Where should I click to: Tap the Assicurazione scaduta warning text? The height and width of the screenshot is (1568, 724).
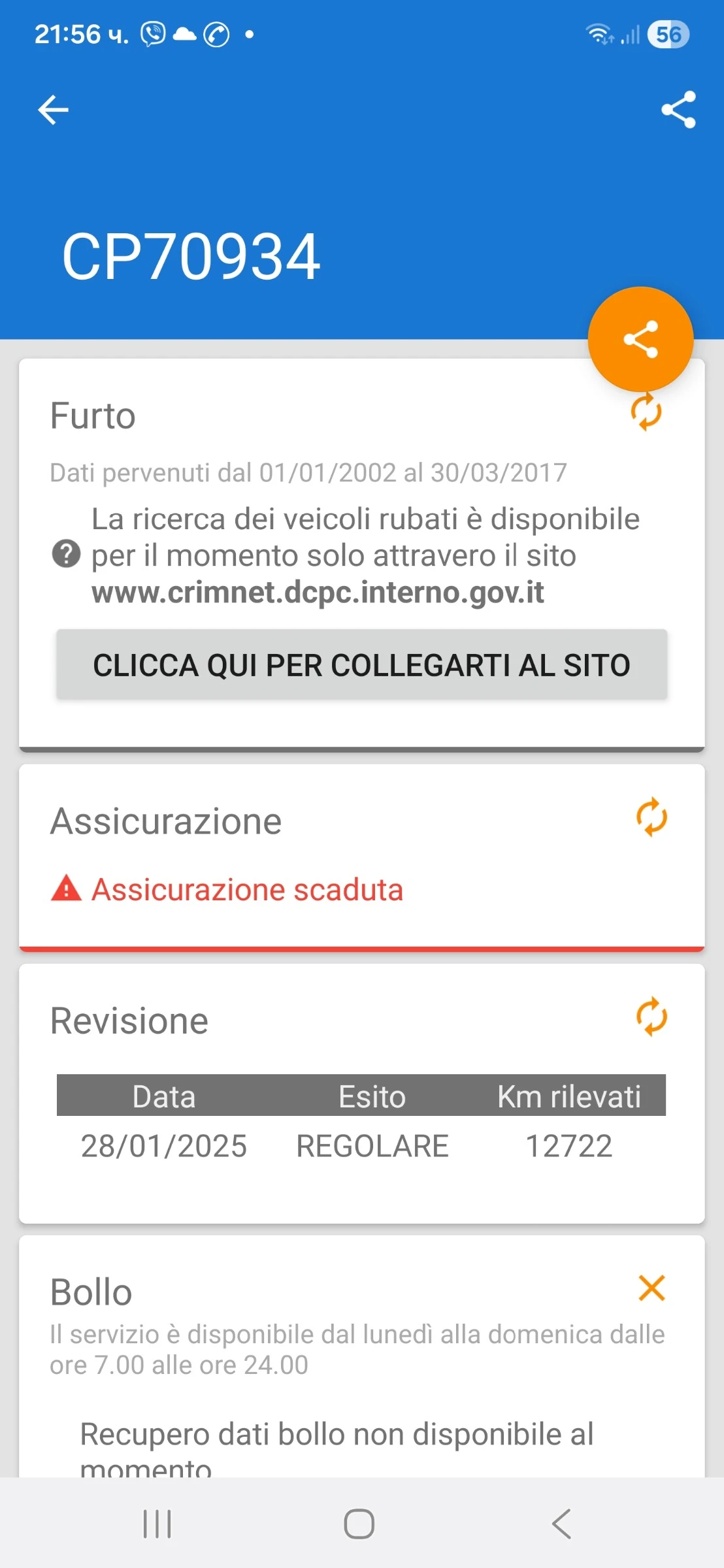(x=248, y=889)
